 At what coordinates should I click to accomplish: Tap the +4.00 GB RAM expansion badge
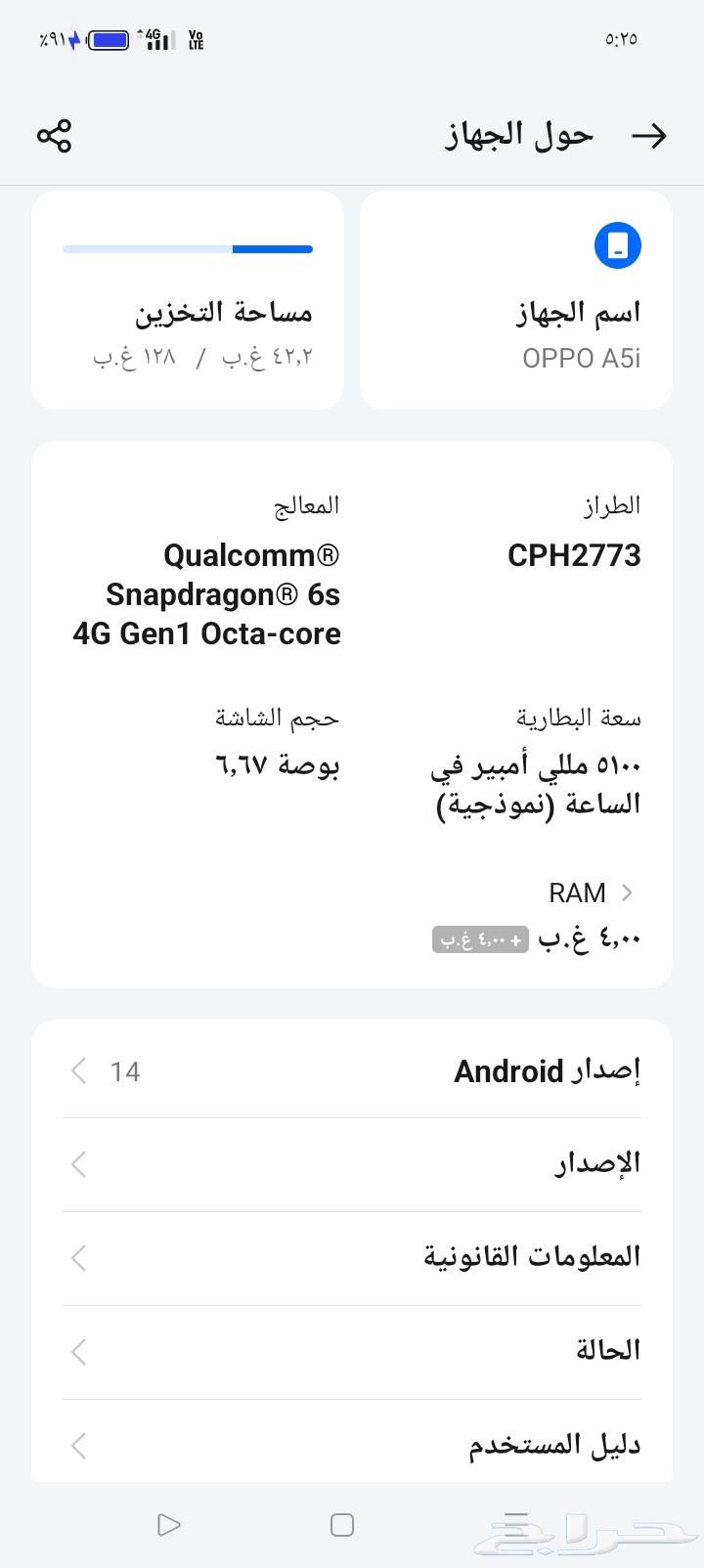click(479, 938)
